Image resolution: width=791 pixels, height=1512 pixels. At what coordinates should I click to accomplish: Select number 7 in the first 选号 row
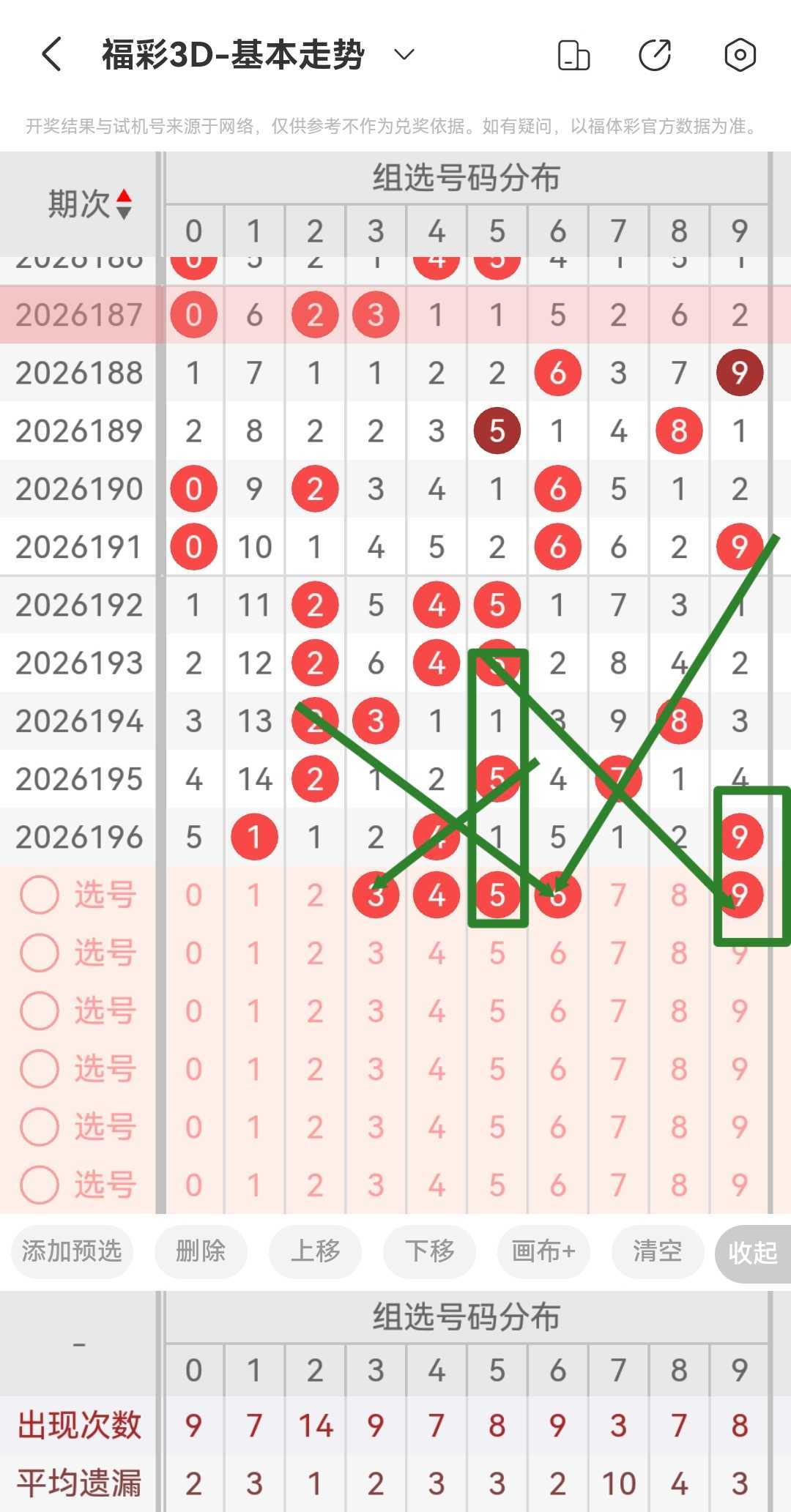click(x=618, y=895)
